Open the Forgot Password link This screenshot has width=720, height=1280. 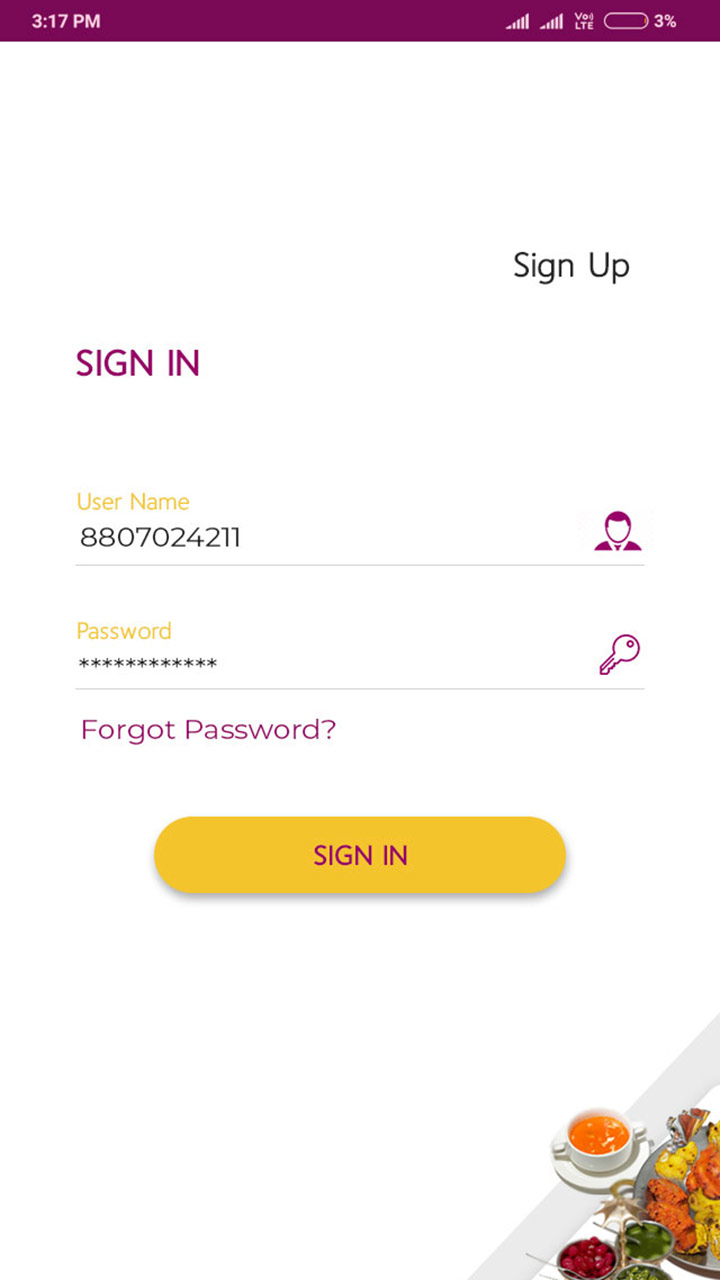pyautogui.click(x=208, y=730)
